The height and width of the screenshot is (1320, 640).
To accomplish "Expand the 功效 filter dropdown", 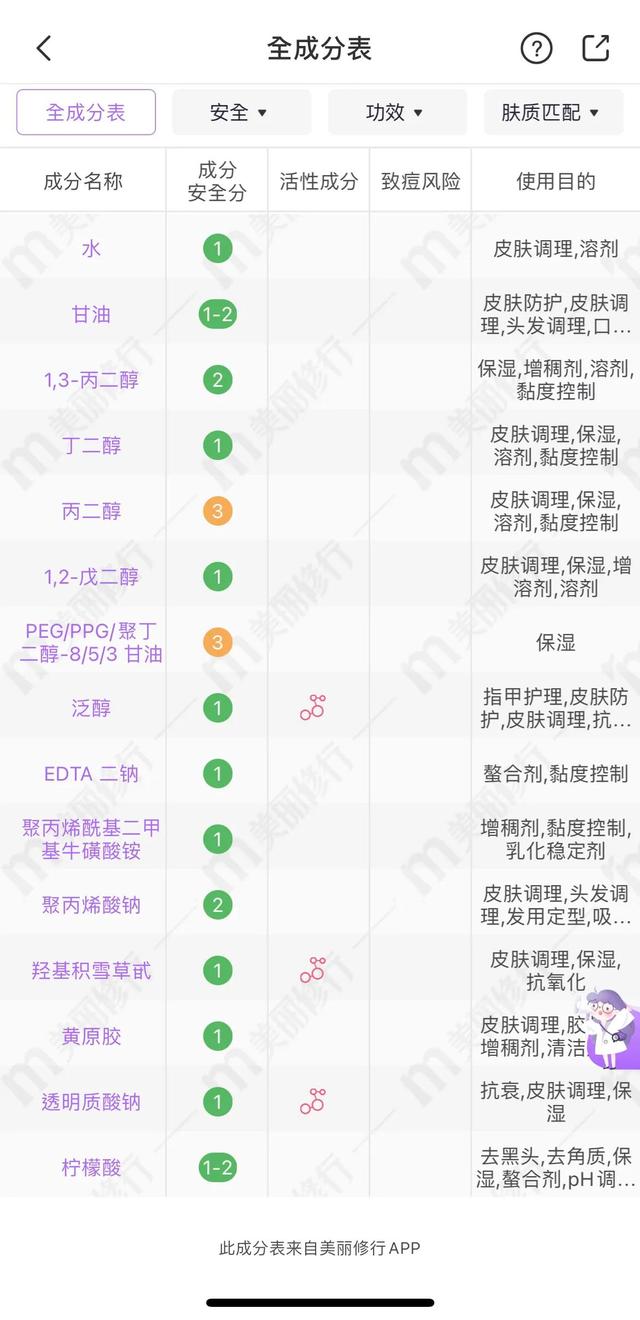I will (397, 112).
